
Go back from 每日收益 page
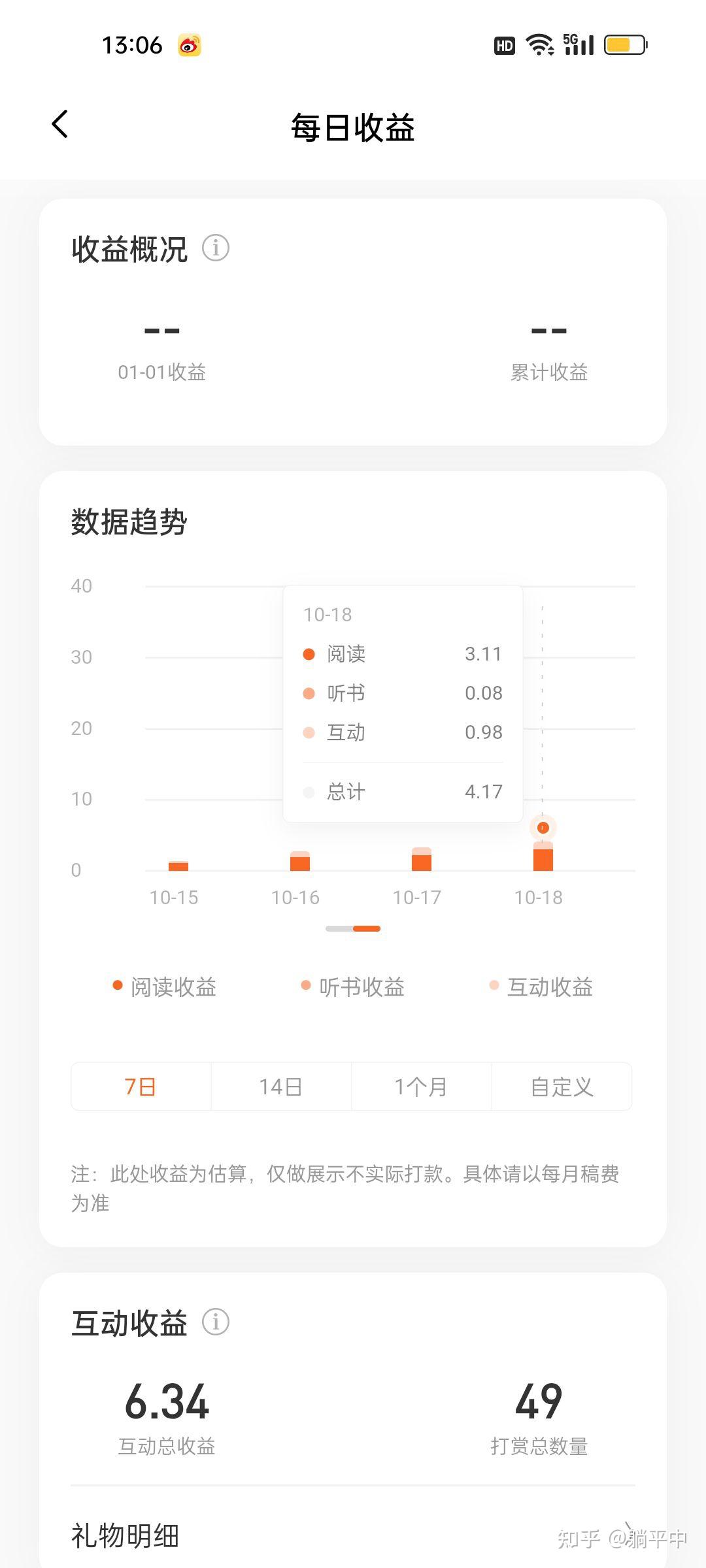60,124
